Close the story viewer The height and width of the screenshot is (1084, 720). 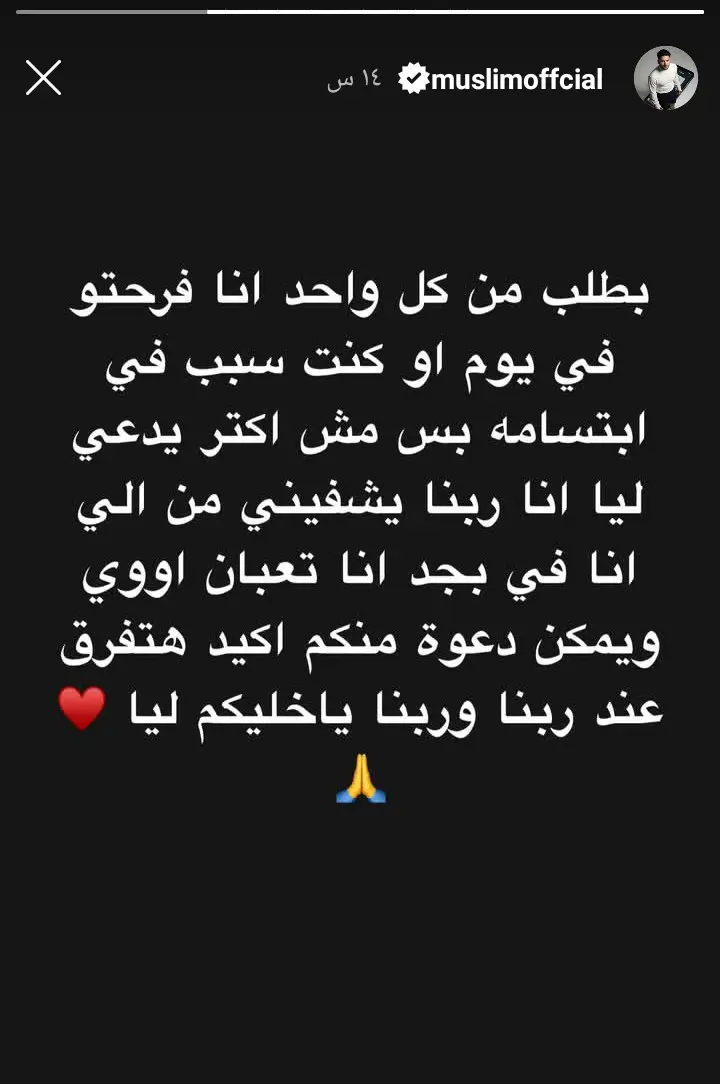[43, 78]
